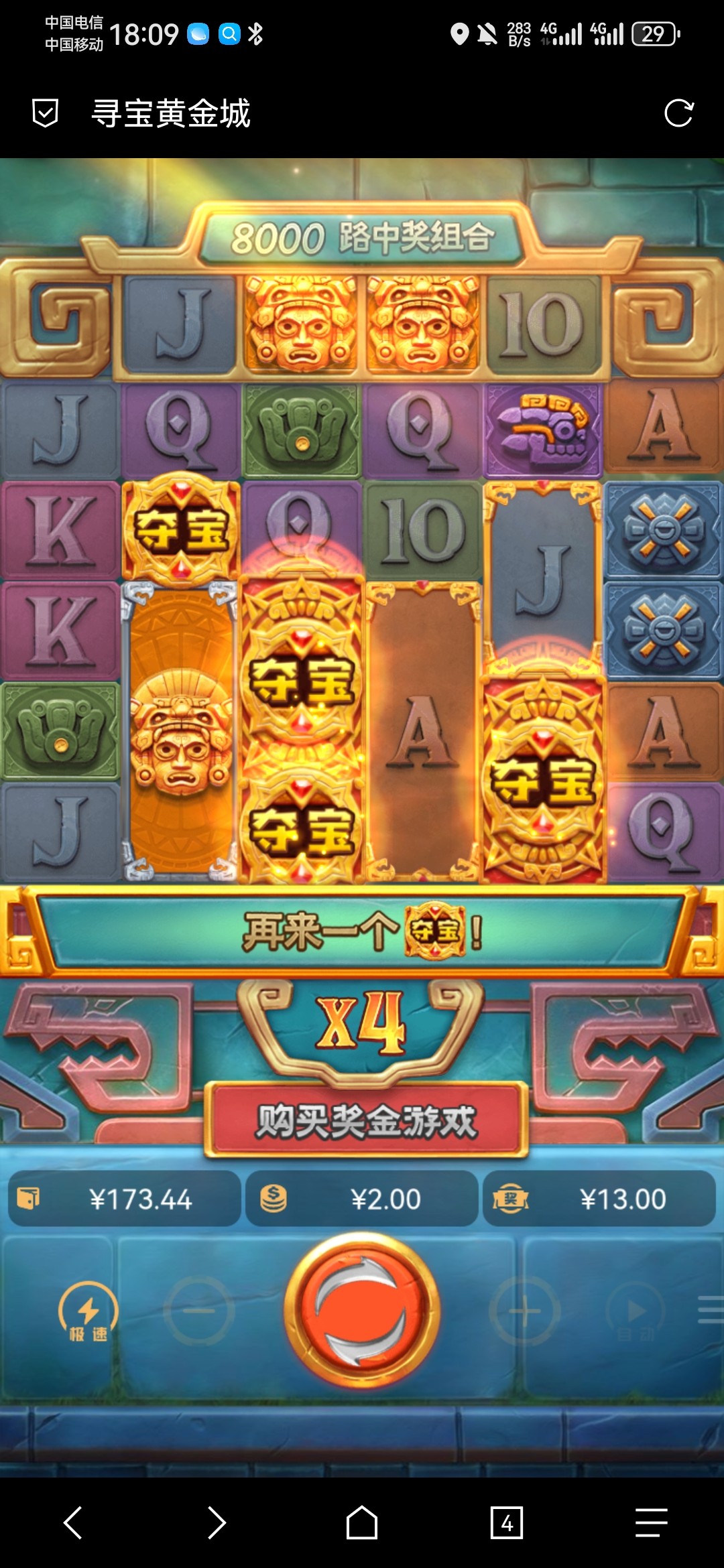Viewport: 724px width, 1568px height.
Task: Increase the bet with plus button
Action: pyautogui.click(x=525, y=1311)
